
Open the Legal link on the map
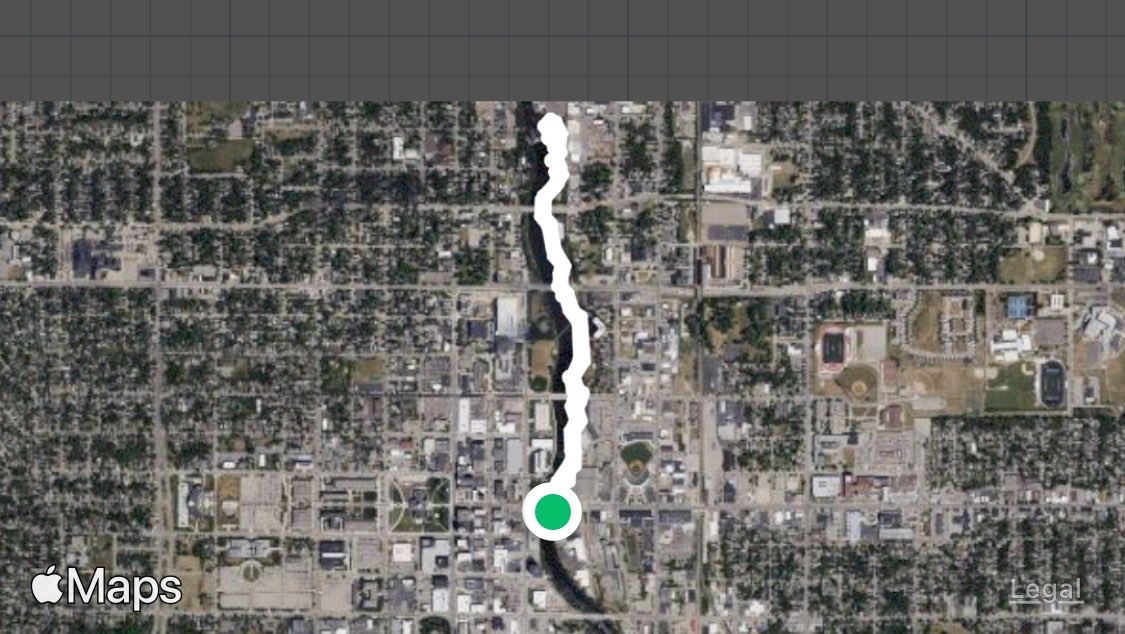coord(1045,590)
